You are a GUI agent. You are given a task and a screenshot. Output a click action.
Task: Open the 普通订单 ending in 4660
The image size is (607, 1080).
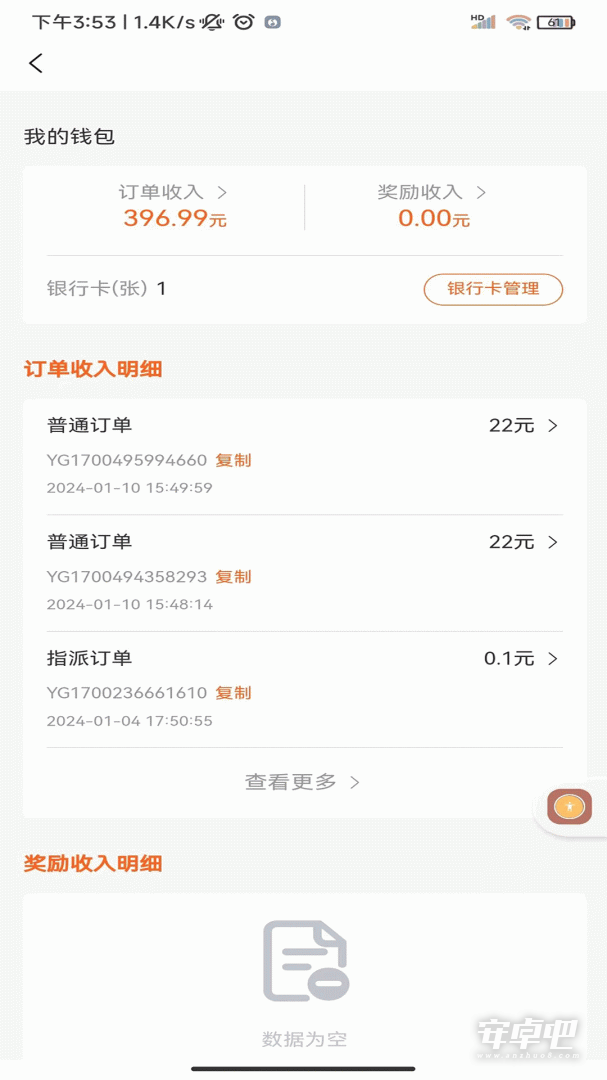pyautogui.click(x=305, y=457)
